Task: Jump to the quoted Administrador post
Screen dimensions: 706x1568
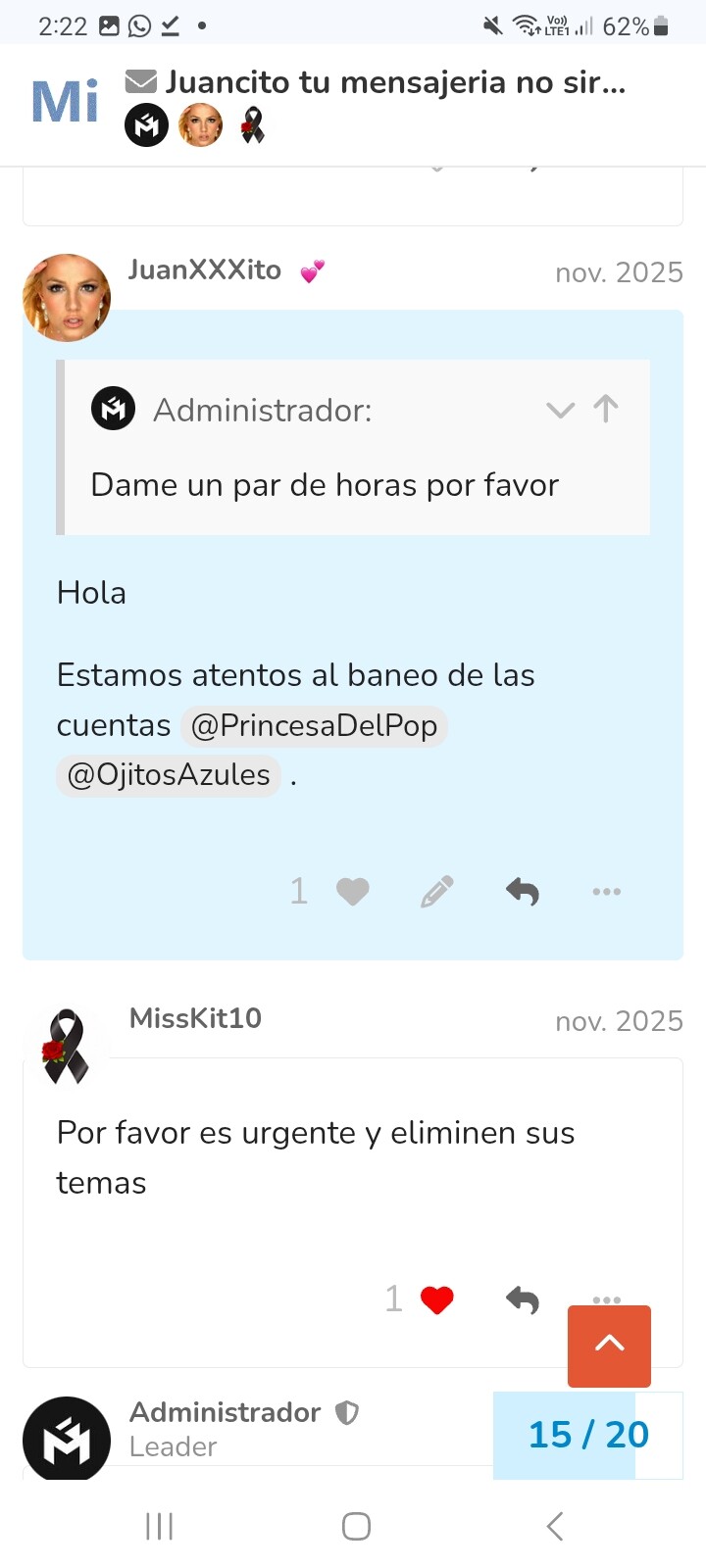Action: click(x=606, y=409)
